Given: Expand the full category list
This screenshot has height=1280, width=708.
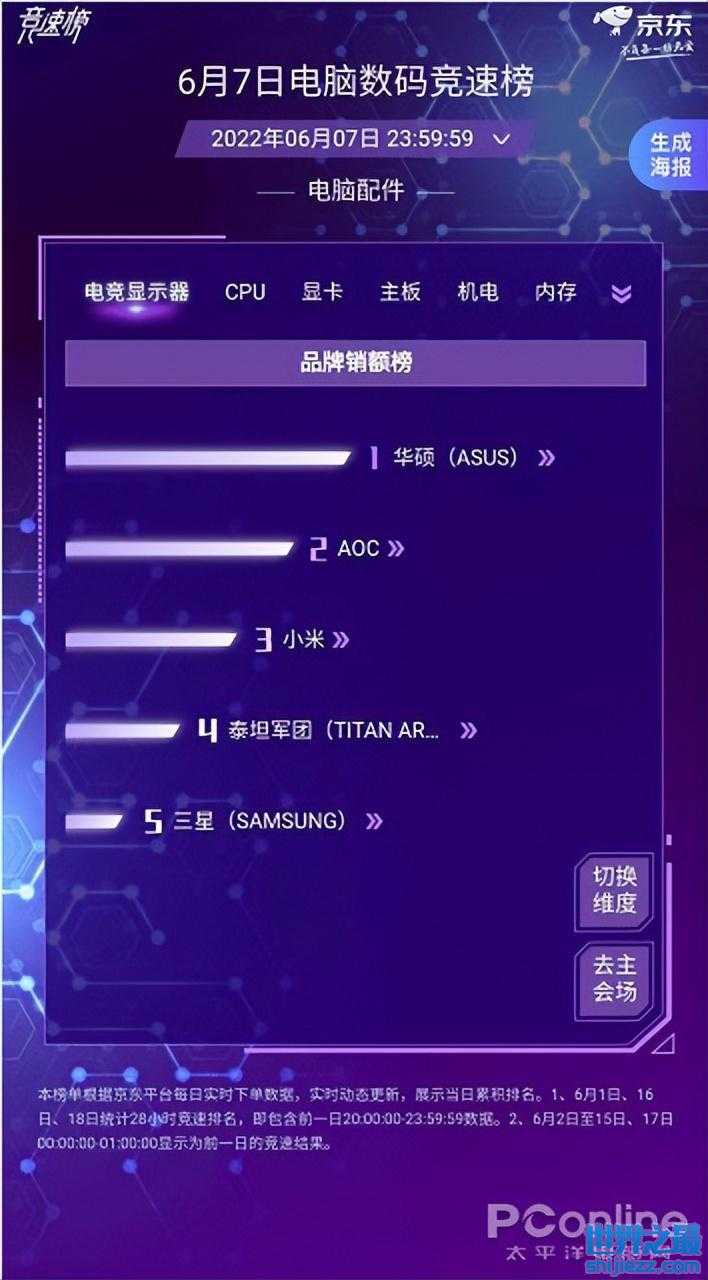Looking at the screenshot, I should (x=621, y=293).
